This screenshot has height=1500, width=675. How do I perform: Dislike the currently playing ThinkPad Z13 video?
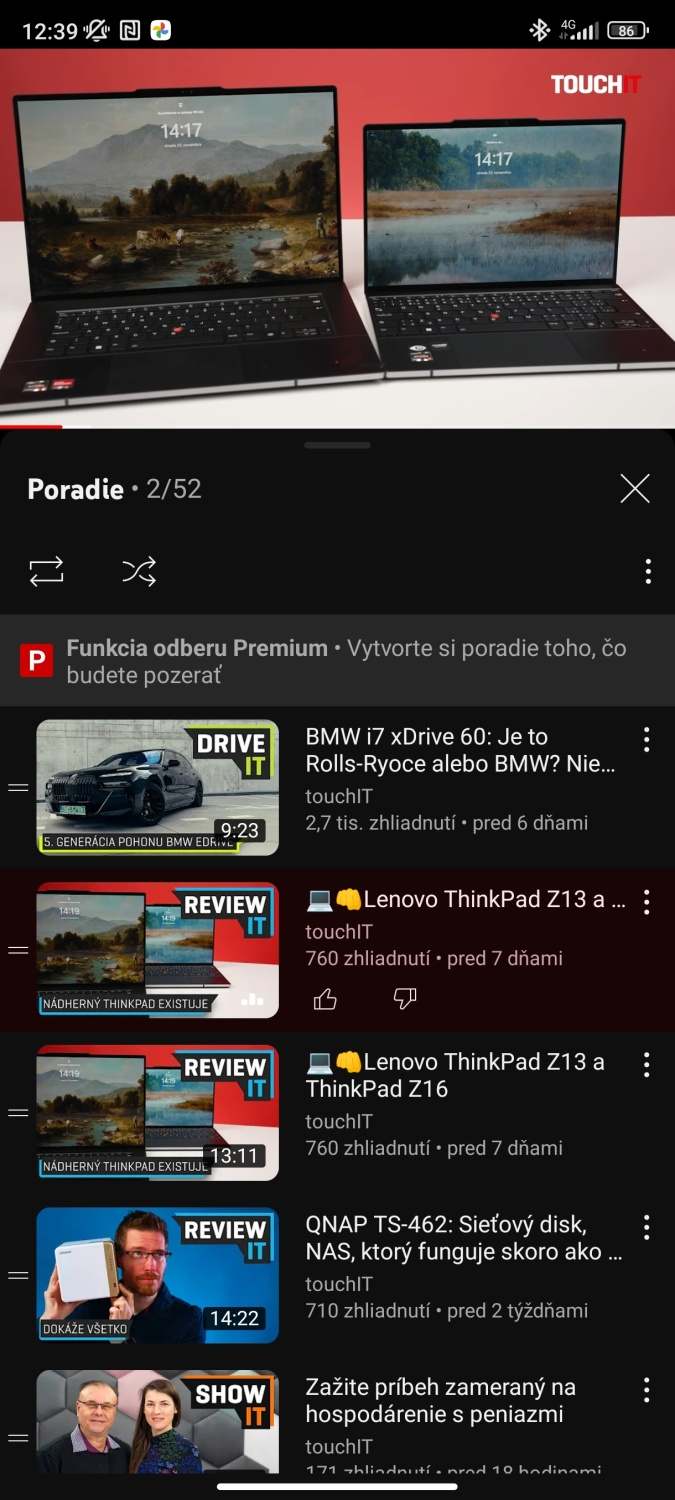point(405,999)
